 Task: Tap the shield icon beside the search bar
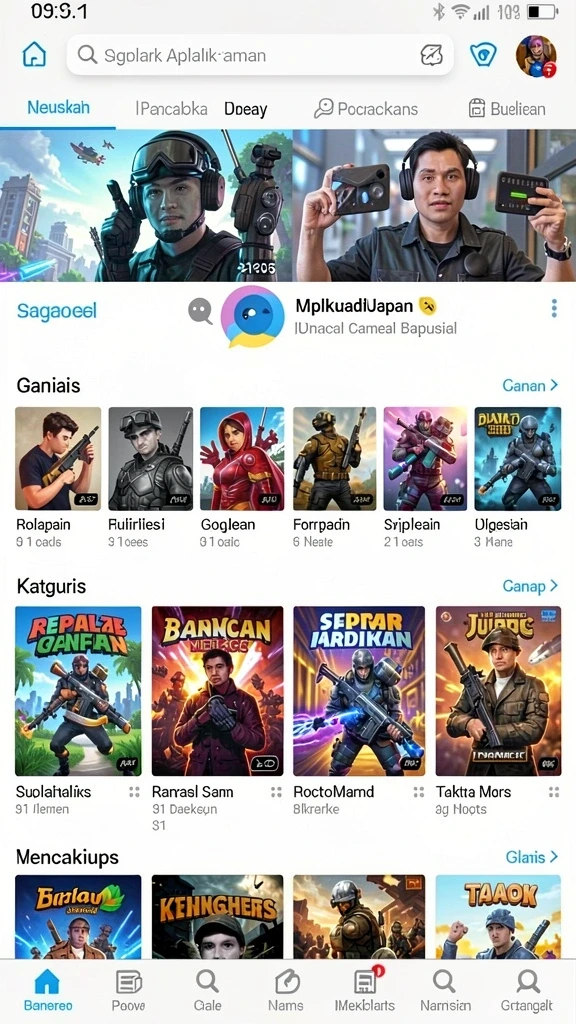coord(484,56)
